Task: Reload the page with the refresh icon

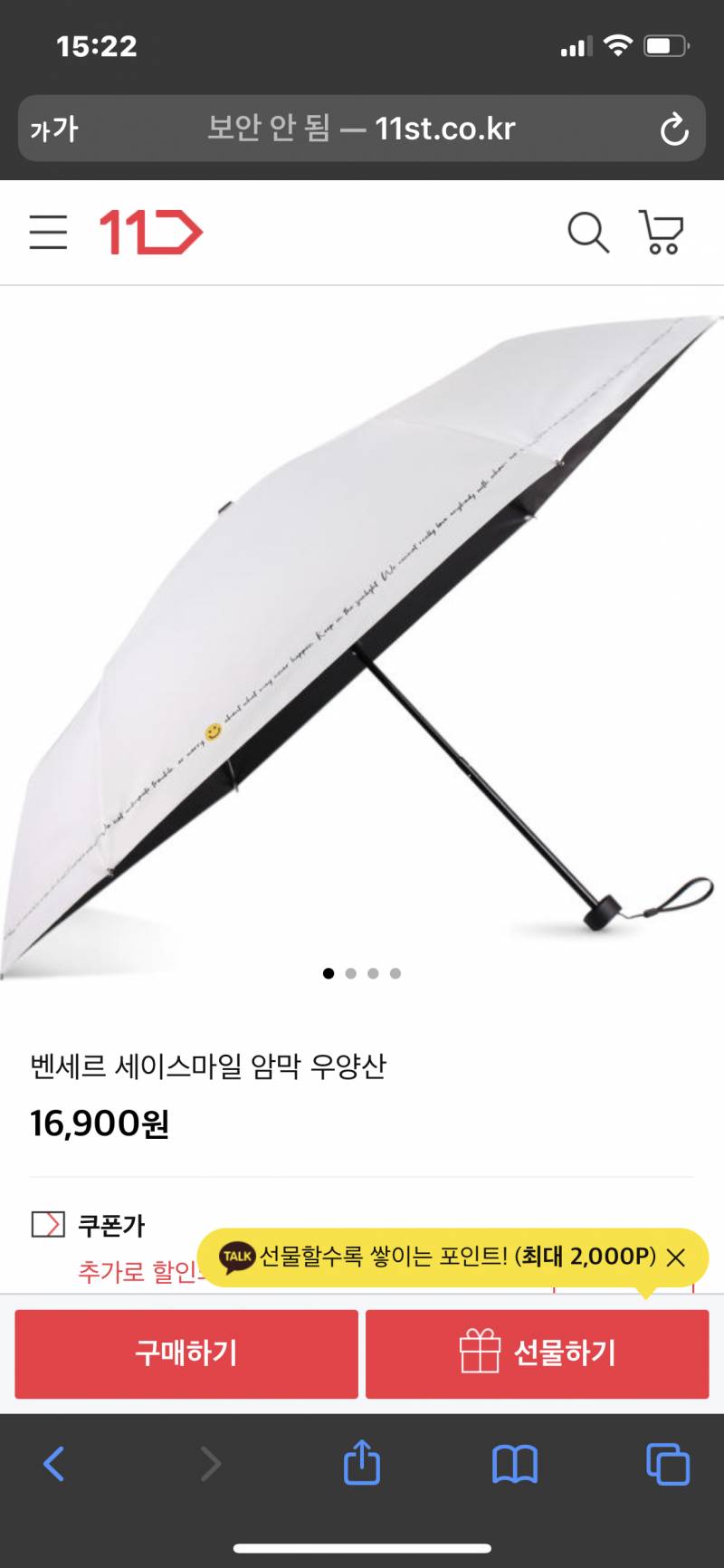Action: pyautogui.click(x=674, y=129)
